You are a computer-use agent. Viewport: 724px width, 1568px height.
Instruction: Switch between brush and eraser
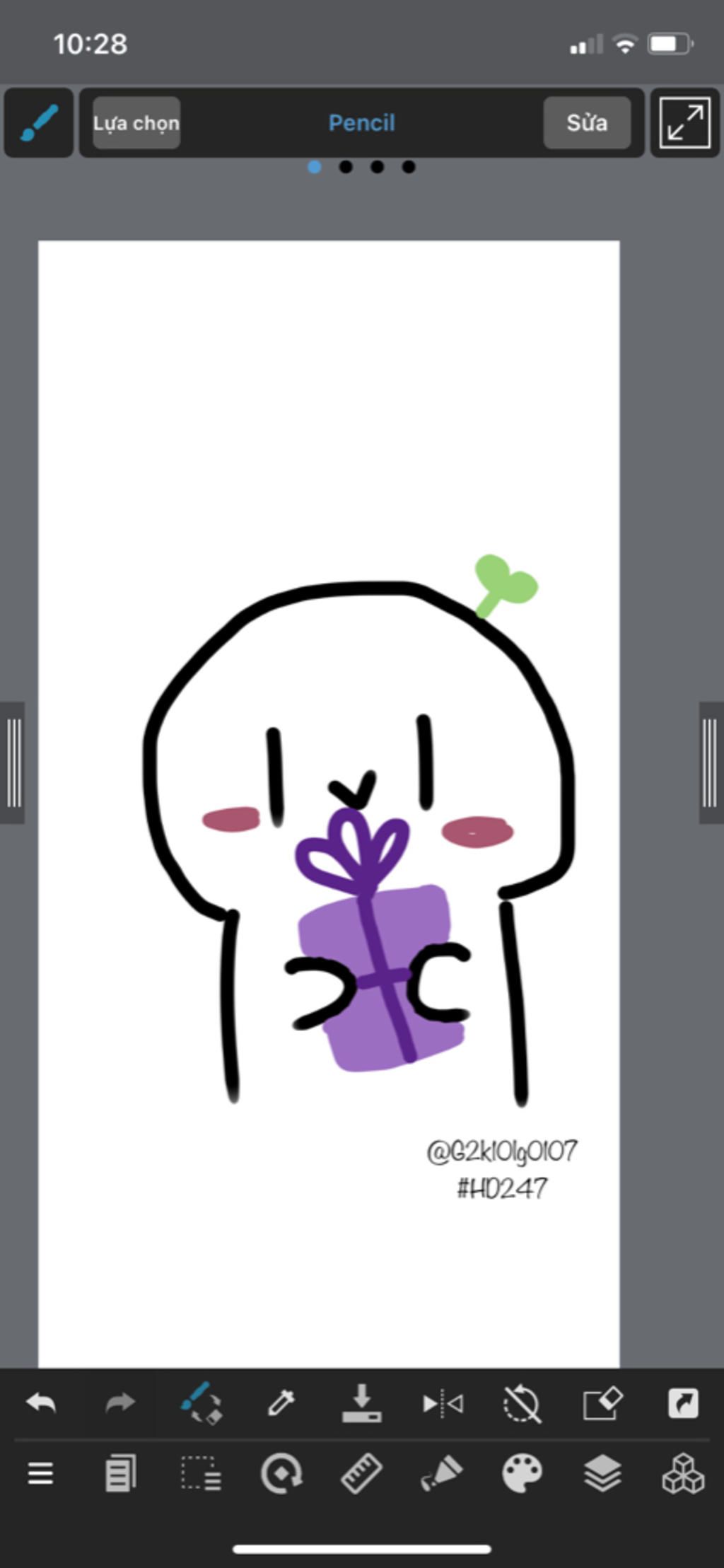point(202,1403)
